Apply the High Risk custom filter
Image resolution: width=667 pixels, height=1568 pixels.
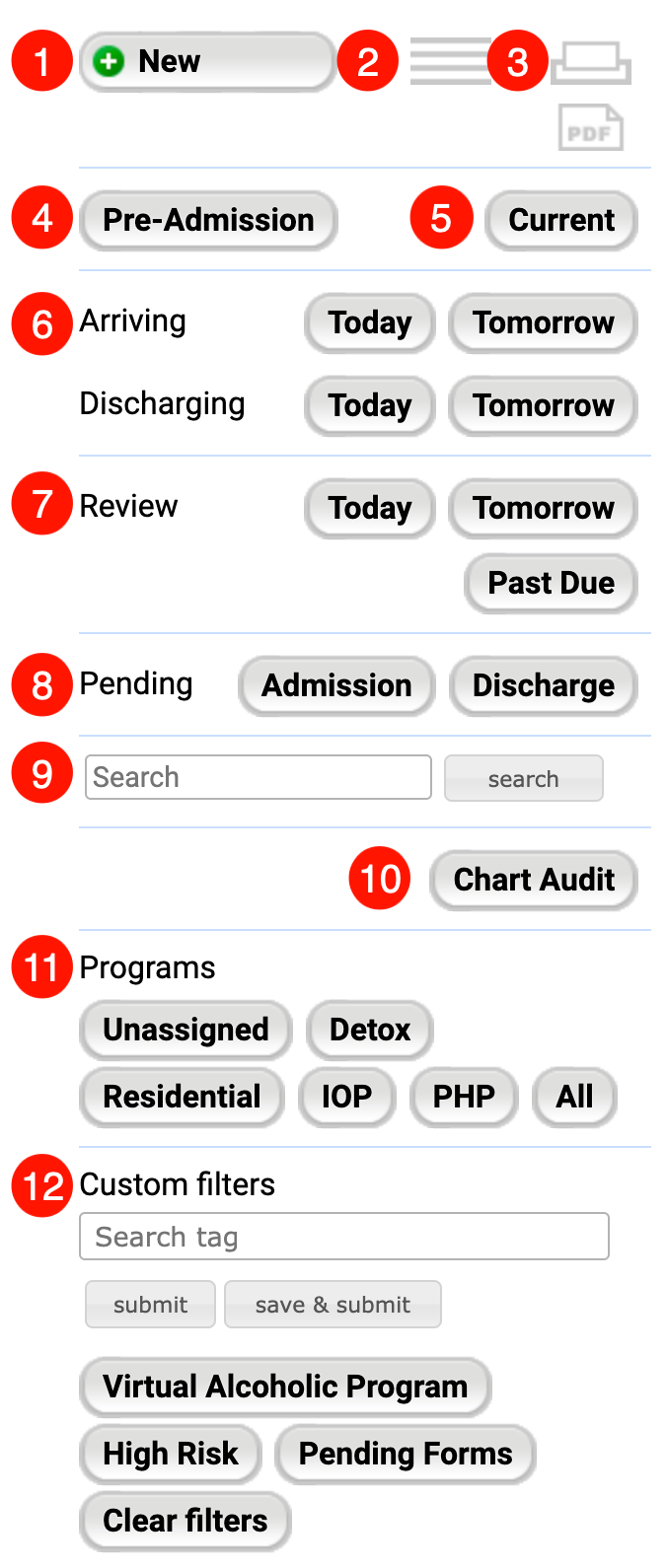click(x=171, y=1454)
